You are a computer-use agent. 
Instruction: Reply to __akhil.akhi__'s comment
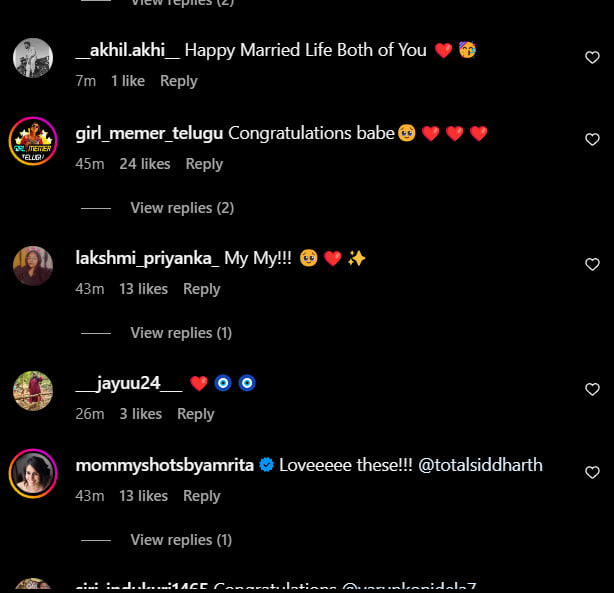coord(179,81)
